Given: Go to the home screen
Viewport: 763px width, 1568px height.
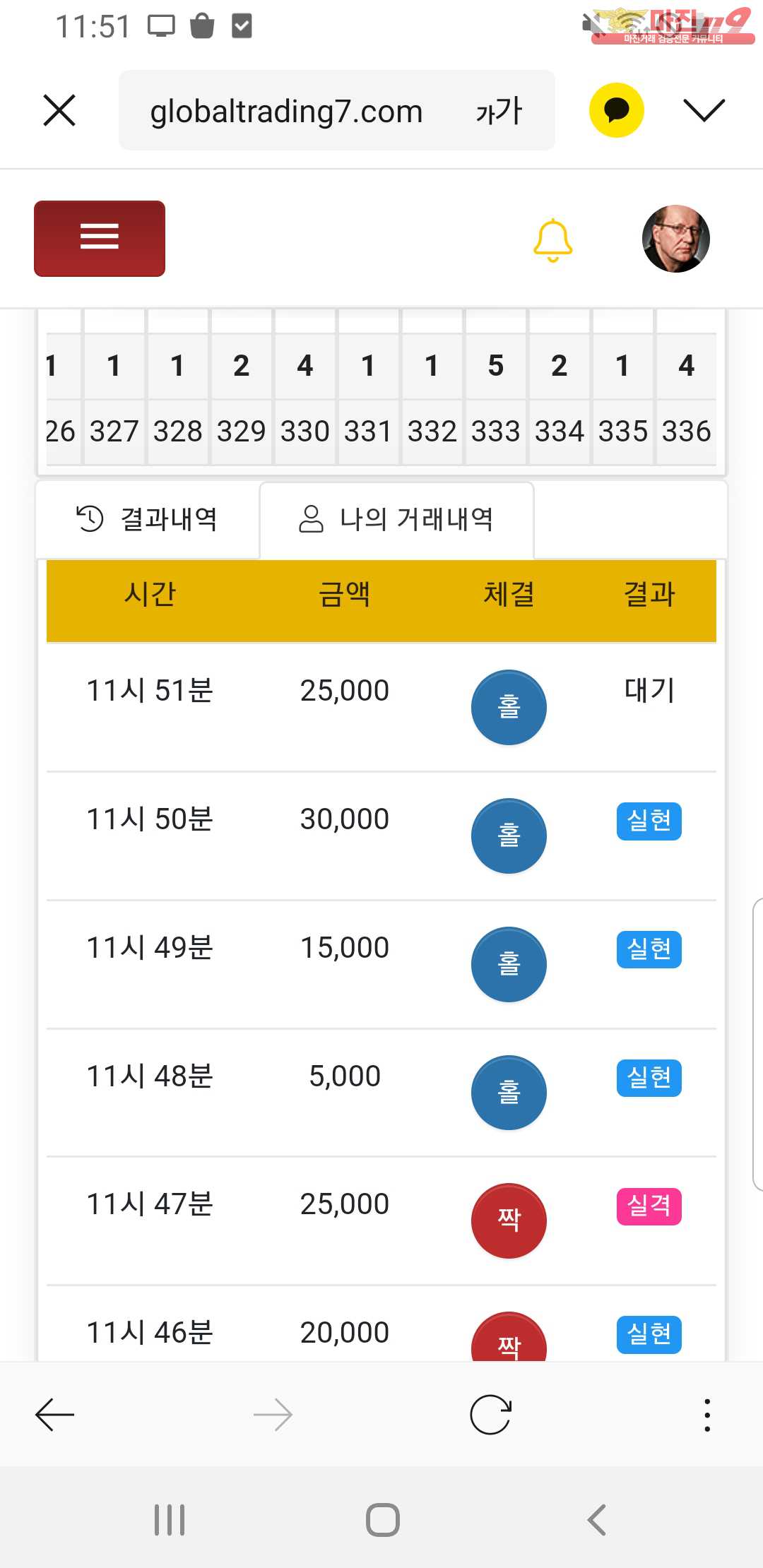Looking at the screenshot, I should click(x=382, y=1520).
